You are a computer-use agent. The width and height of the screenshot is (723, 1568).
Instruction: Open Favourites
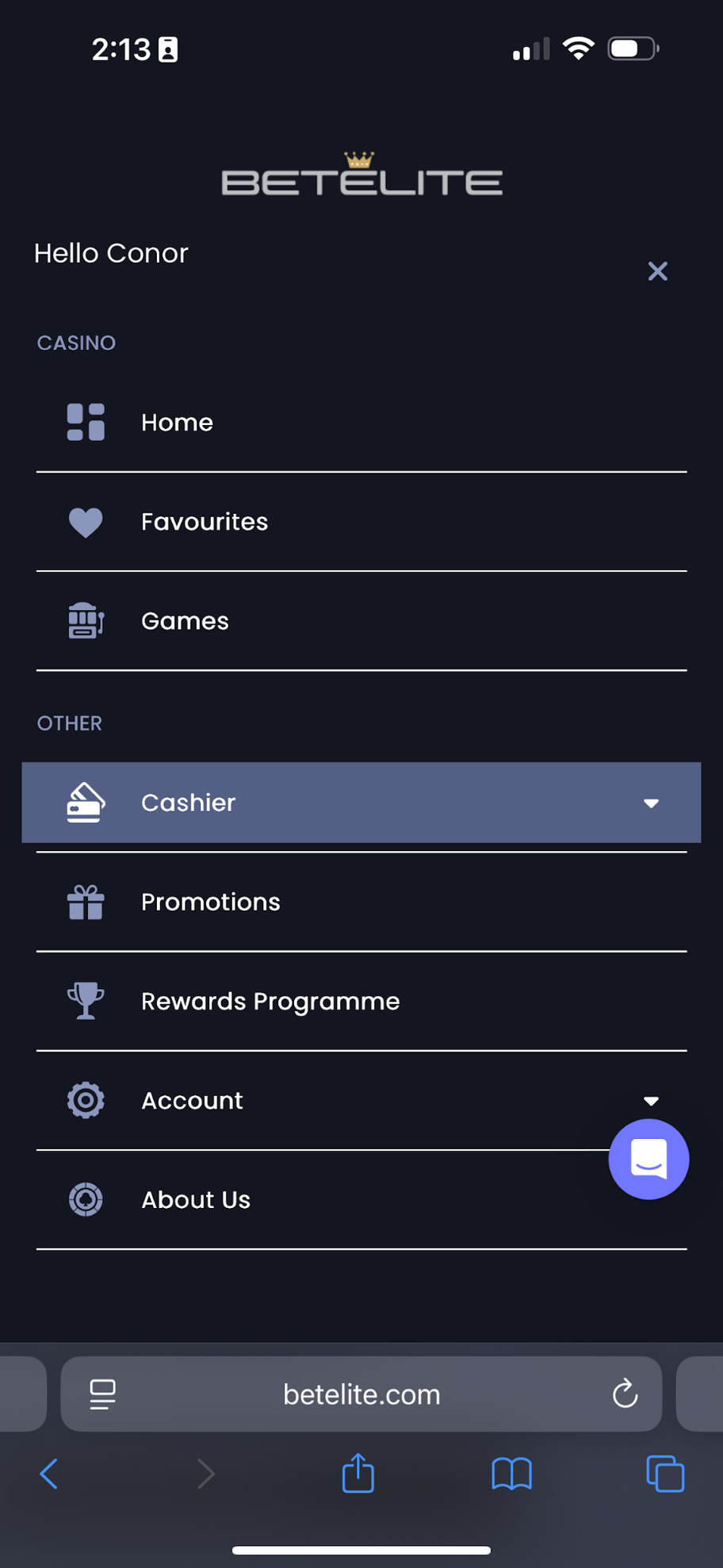point(204,522)
